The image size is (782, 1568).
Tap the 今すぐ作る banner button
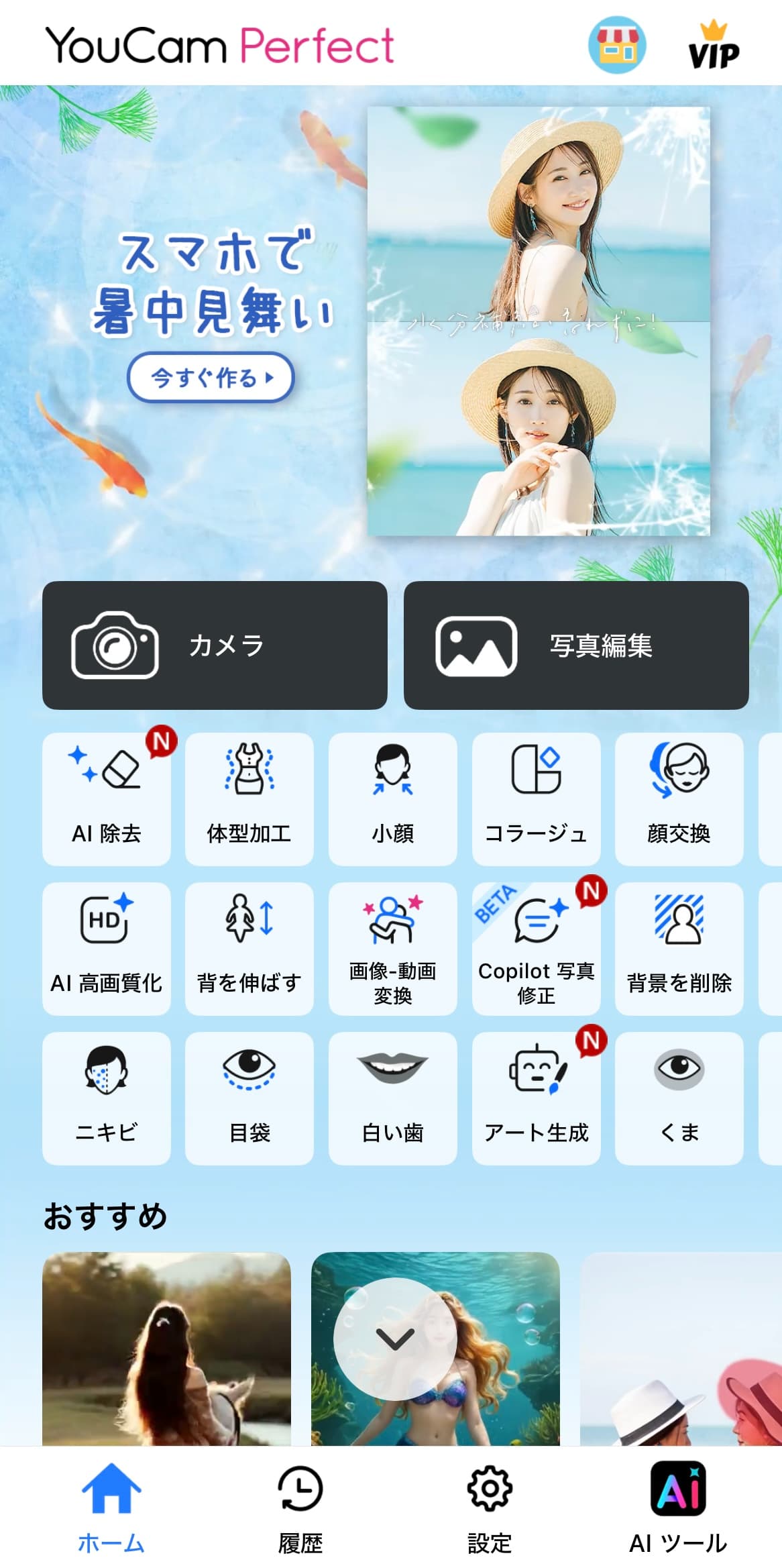tap(210, 377)
